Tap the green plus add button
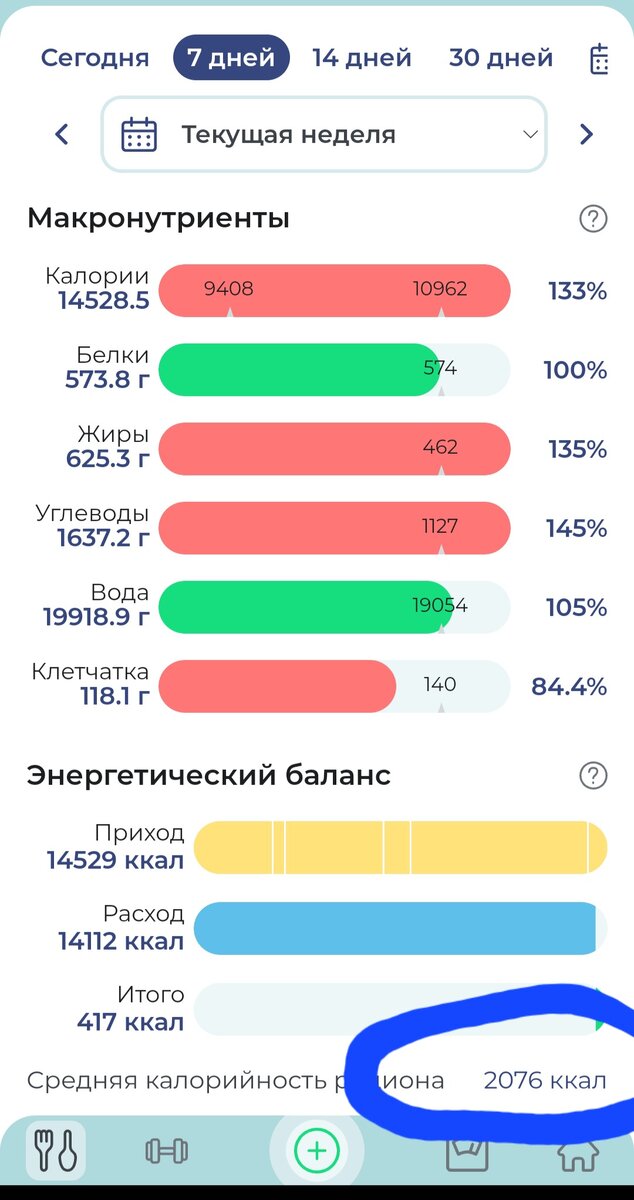Viewport: 634px width, 1200px height. click(317, 1151)
